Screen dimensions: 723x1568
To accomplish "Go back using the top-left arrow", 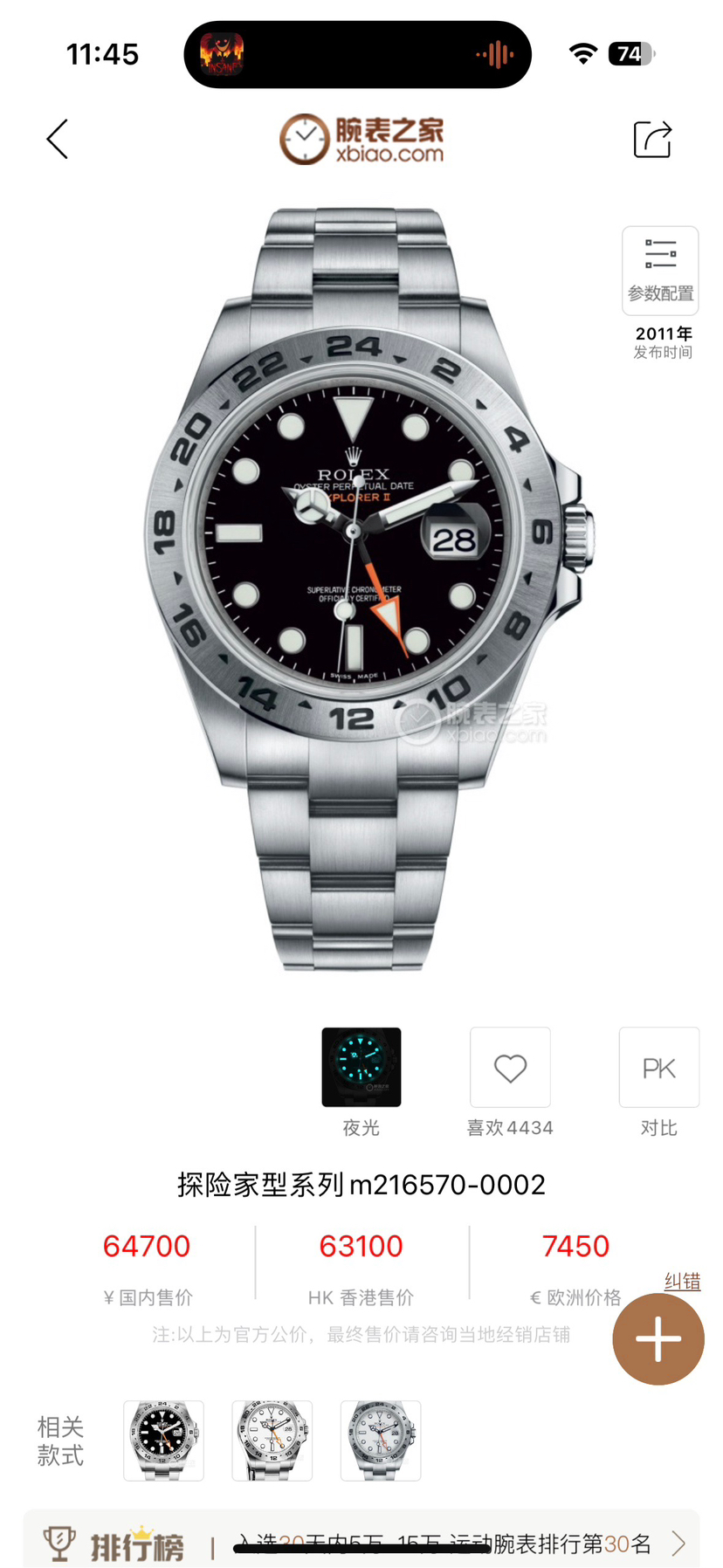I will click(x=58, y=140).
